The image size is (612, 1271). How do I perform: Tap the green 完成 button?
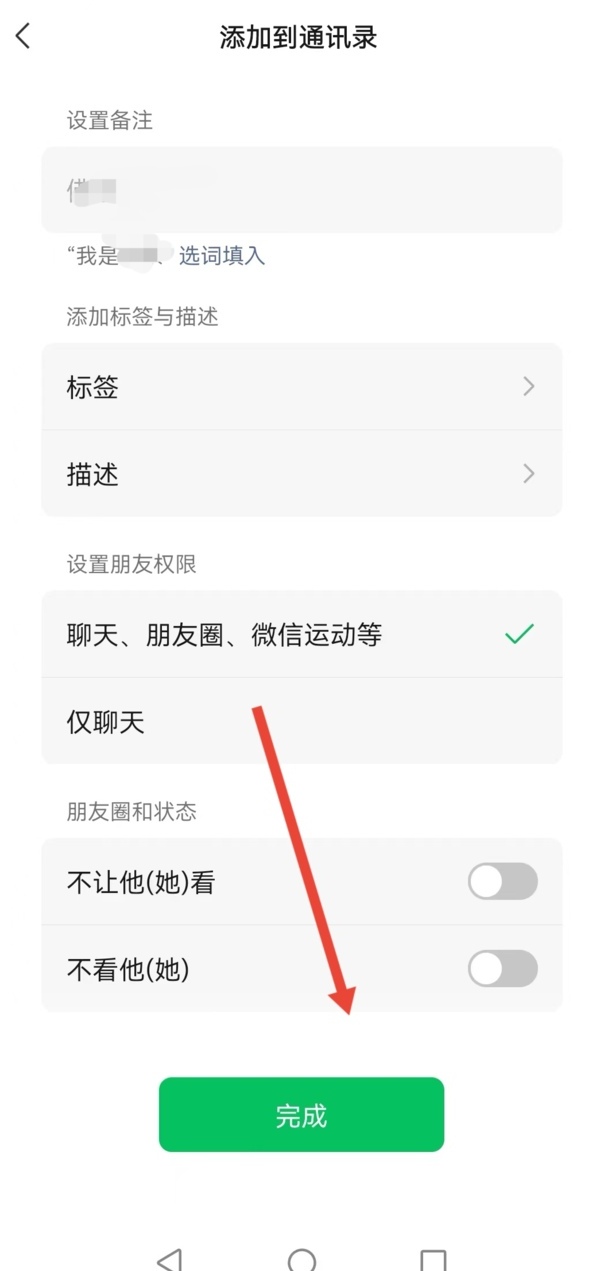pyautogui.click(x=301, y=1115)
